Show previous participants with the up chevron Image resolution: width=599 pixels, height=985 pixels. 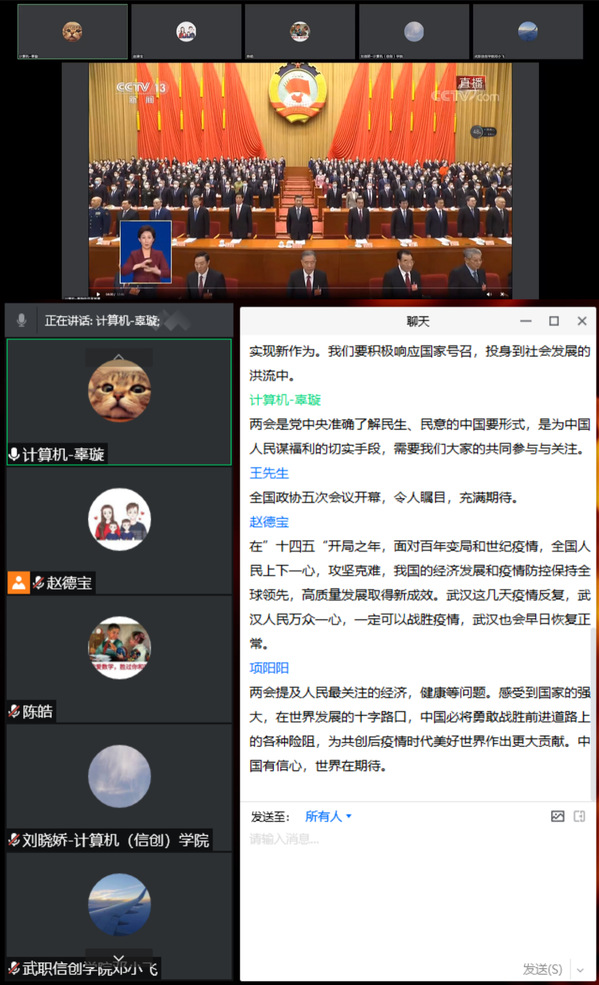119,357
